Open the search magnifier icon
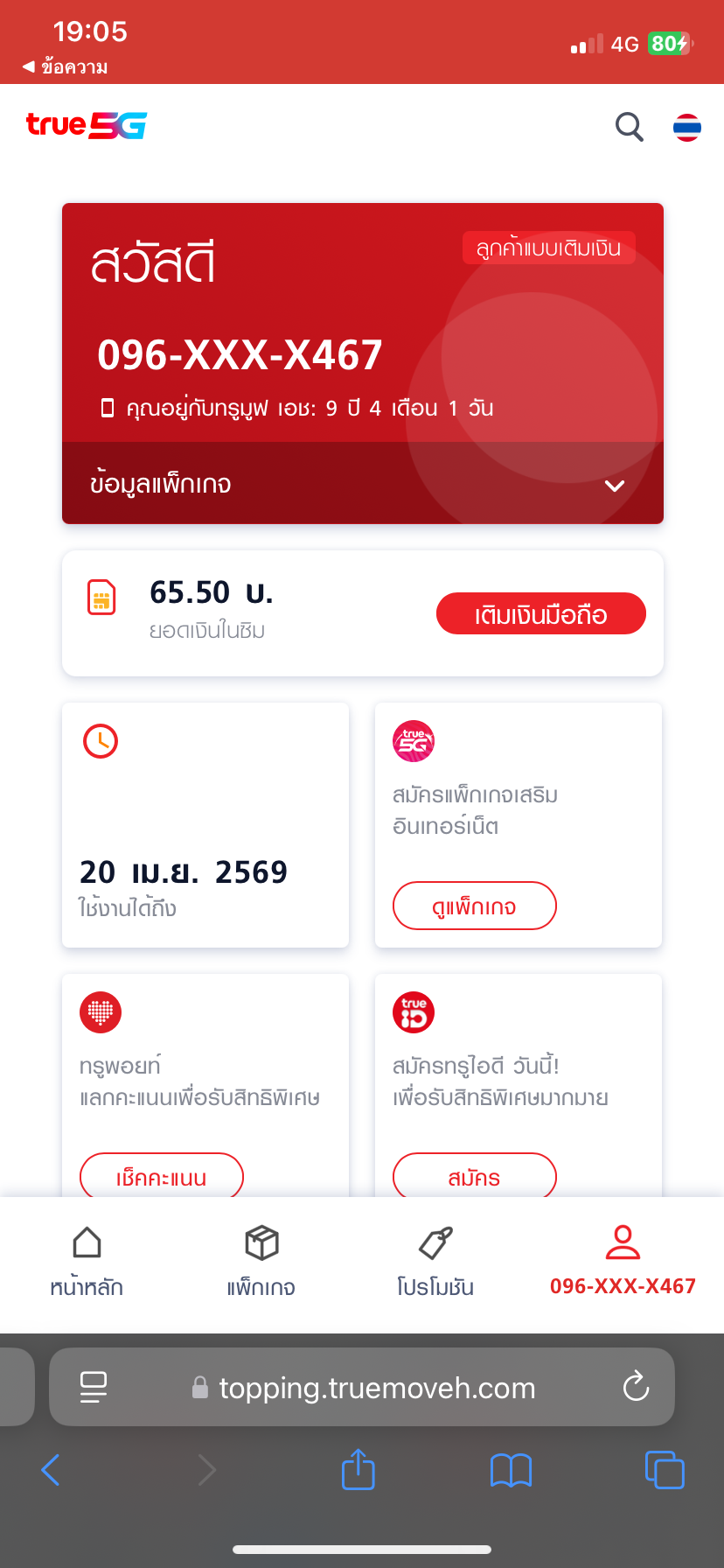The height and width of the screenshot is (1568, 724). pyautogui.click(x=630, y=127)
